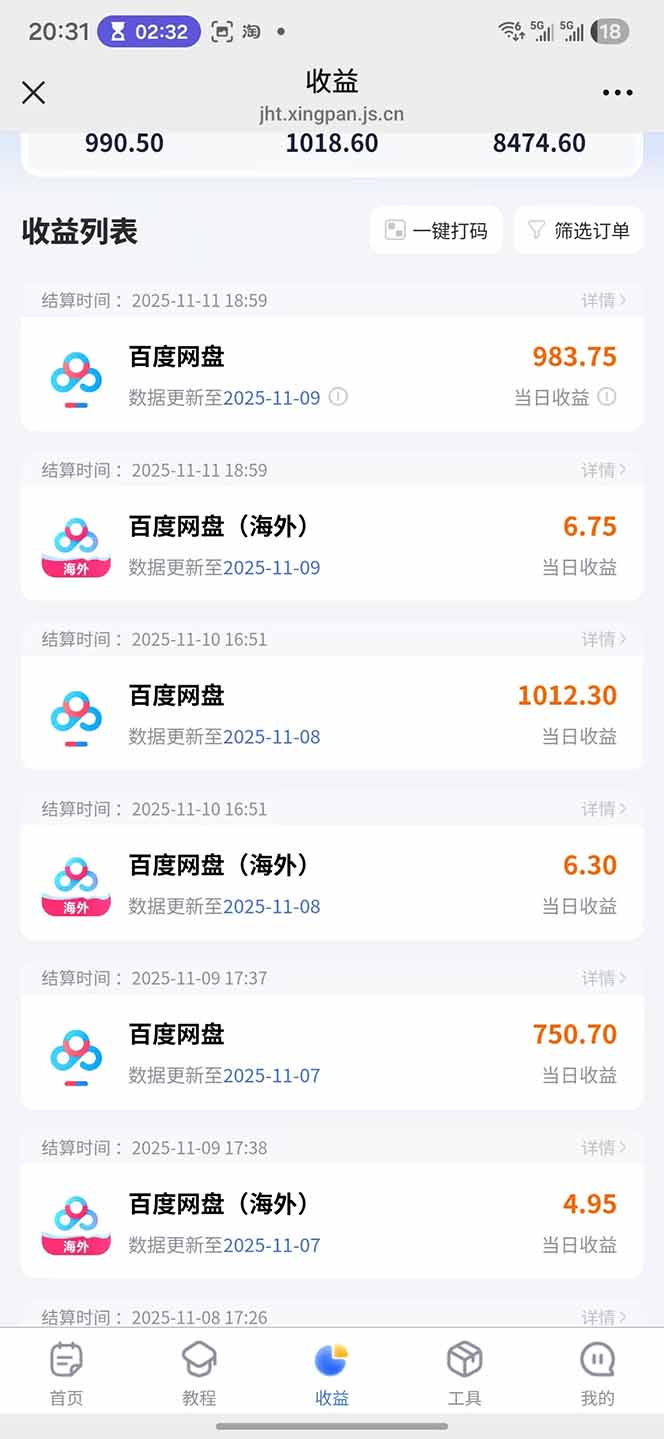View 详情 for 2025-11-10 海外 6.30 entry
The image size is (664, 1439).
coord(604,808)
